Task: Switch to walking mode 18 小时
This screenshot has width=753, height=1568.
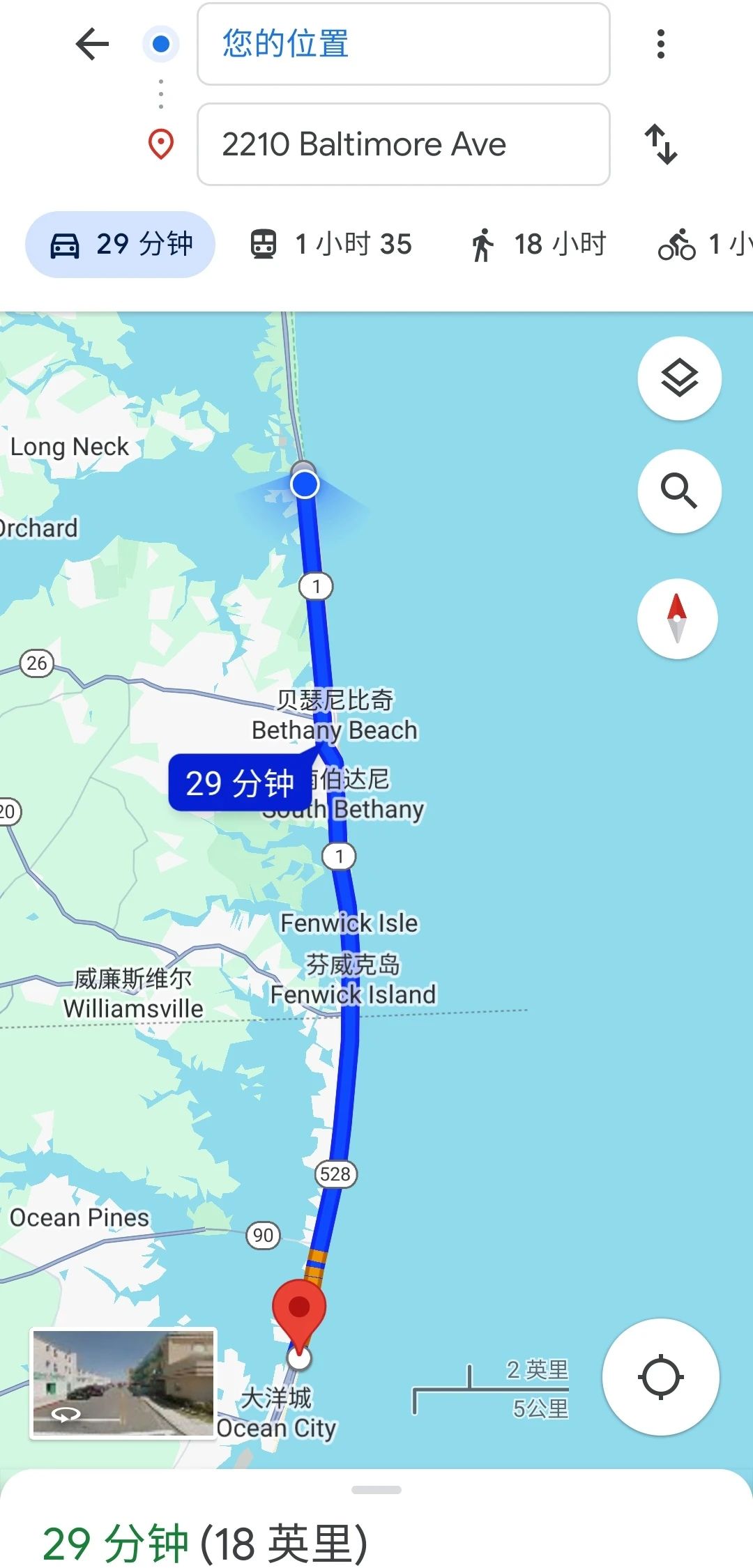Action: click(x=538, y=245)
